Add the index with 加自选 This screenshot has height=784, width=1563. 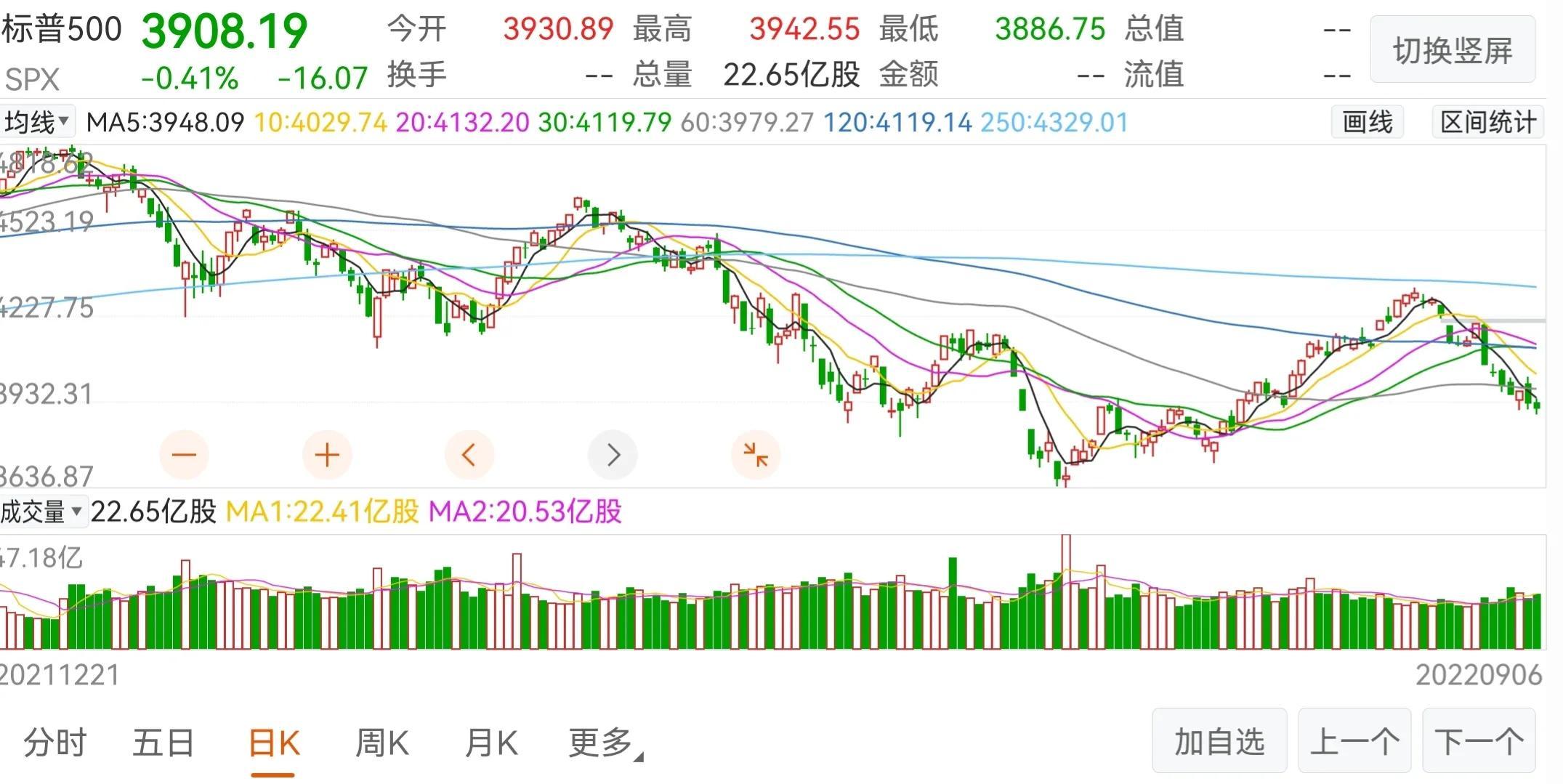coord(1219,741)
